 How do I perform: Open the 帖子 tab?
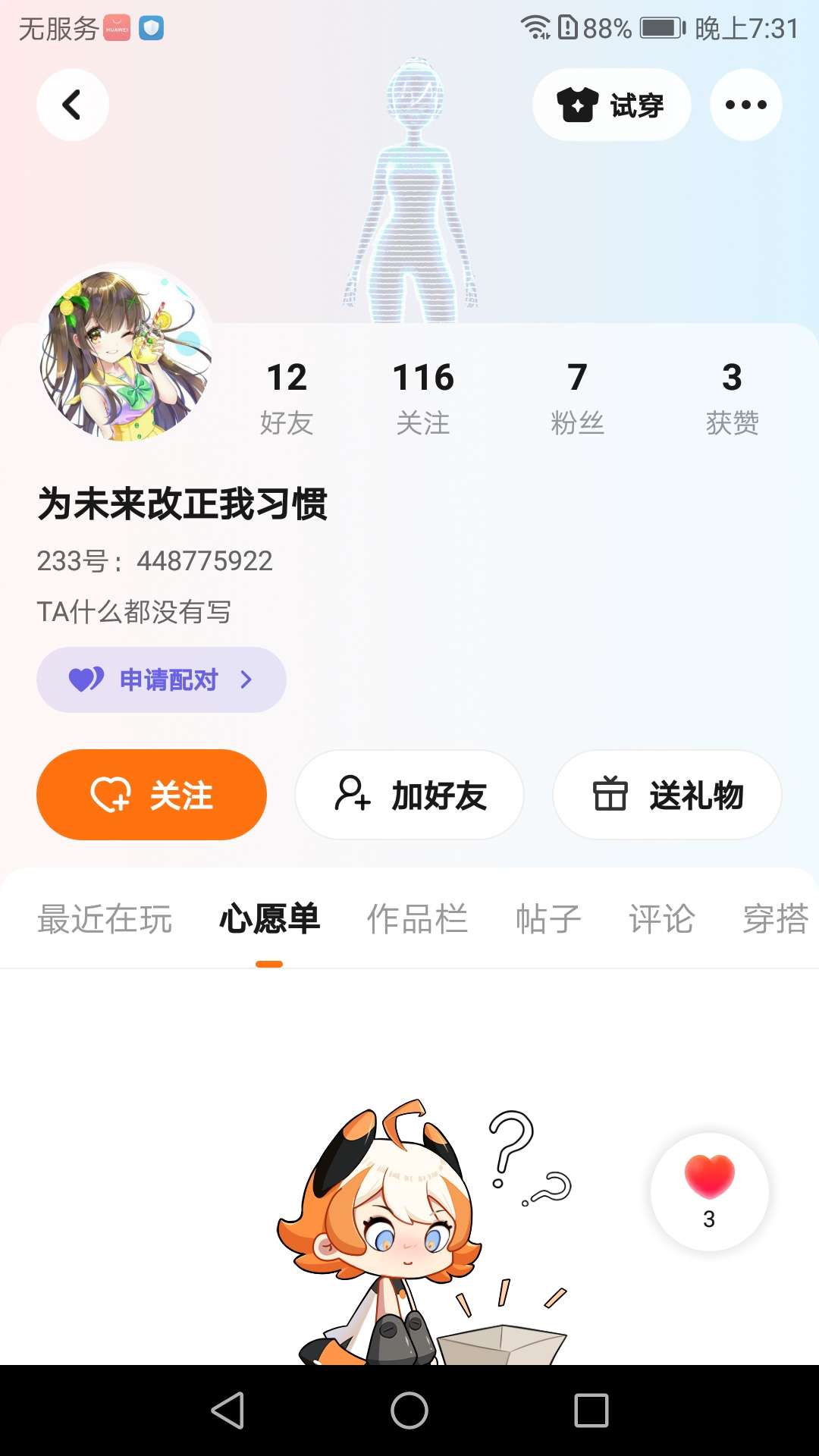pos(548,919)
